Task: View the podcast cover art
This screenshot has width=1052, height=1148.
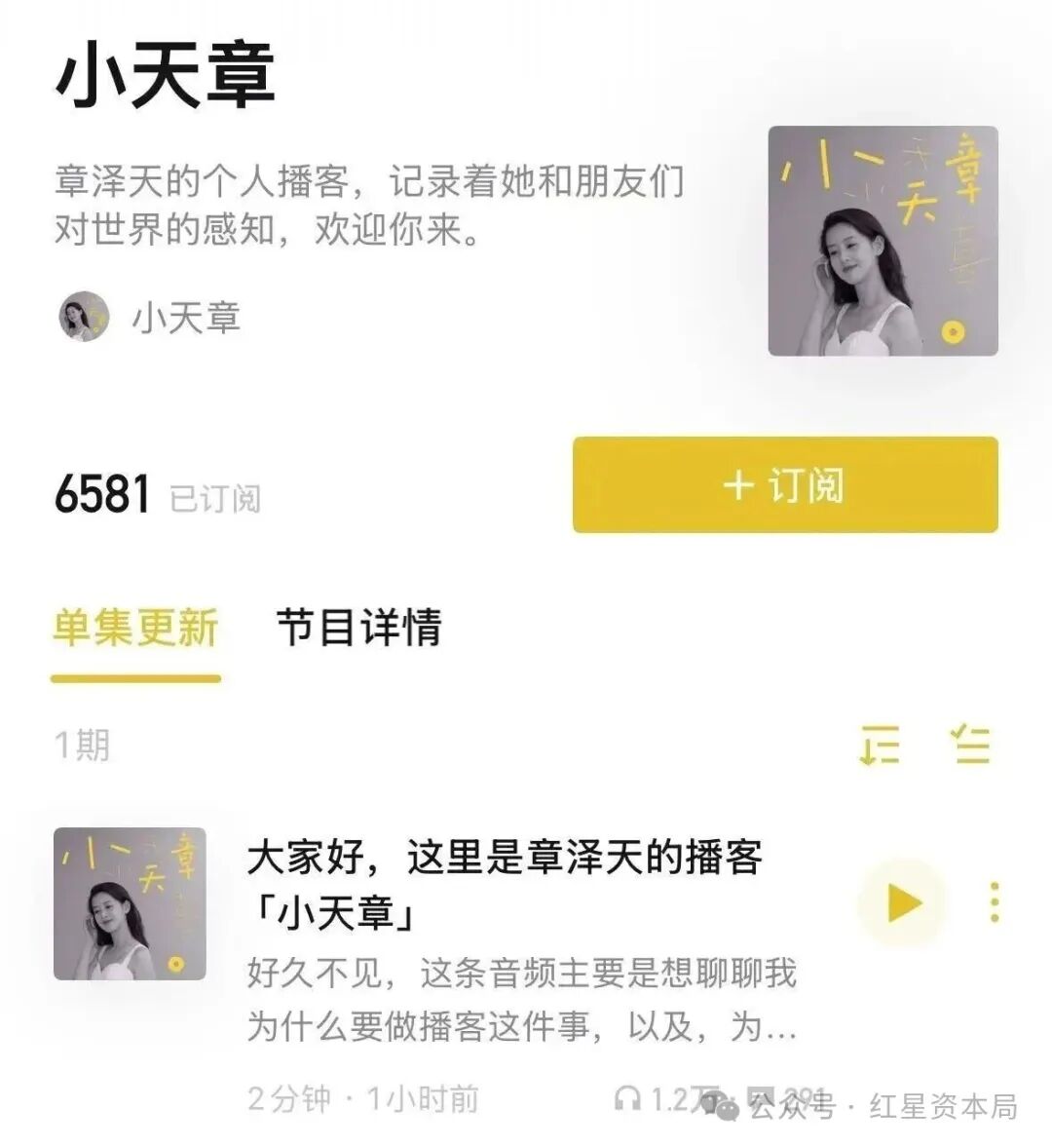Action: [883, 241]
